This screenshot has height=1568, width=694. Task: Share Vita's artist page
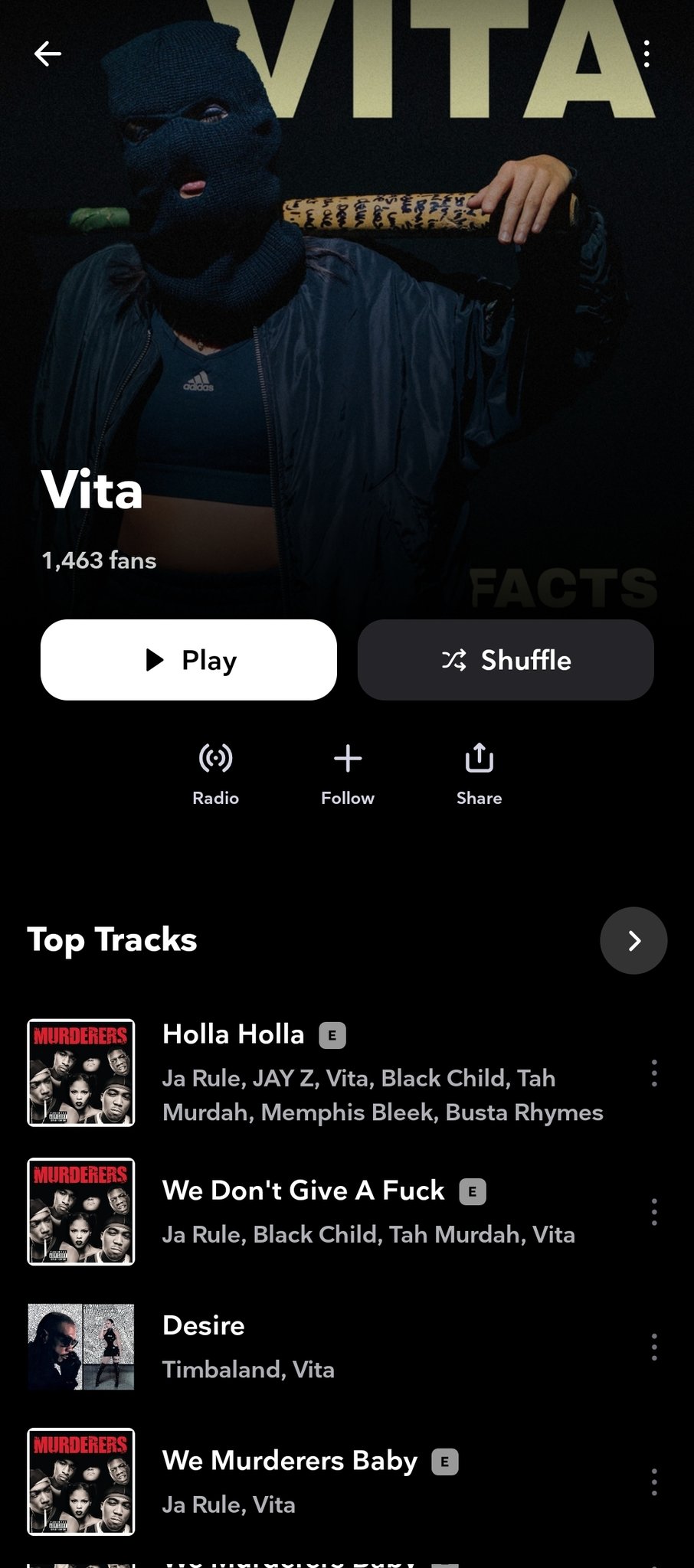tap(480, 773)
